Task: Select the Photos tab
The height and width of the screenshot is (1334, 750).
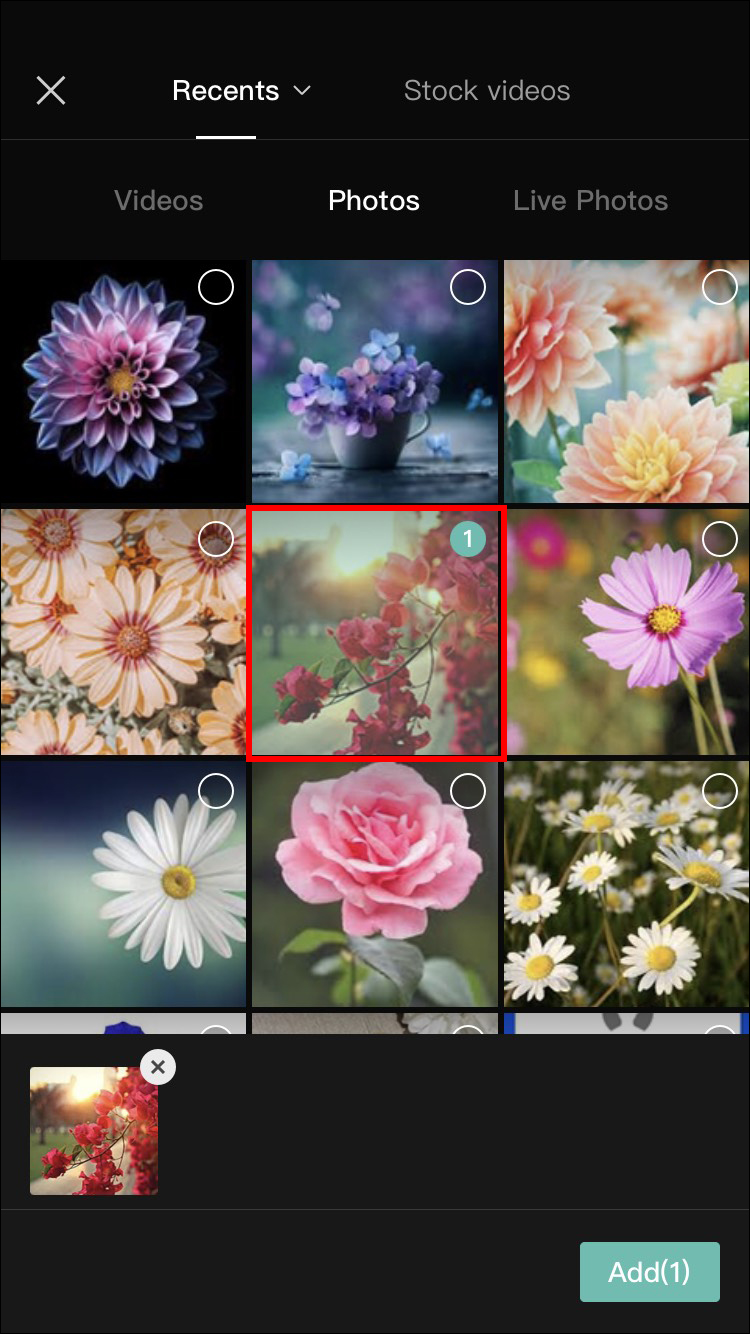Action: click(x=374, y=201)
